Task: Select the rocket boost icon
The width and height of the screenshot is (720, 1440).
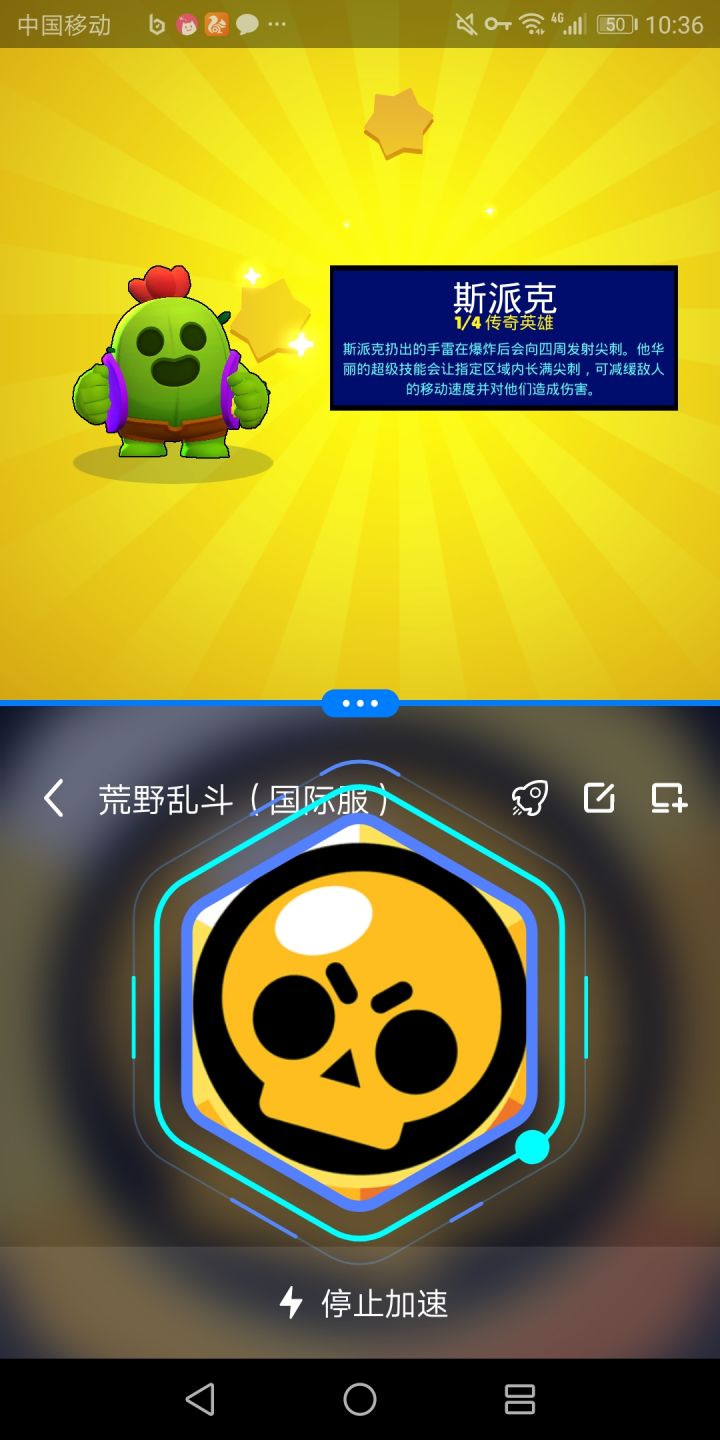Action: click(x=529, y=798)
